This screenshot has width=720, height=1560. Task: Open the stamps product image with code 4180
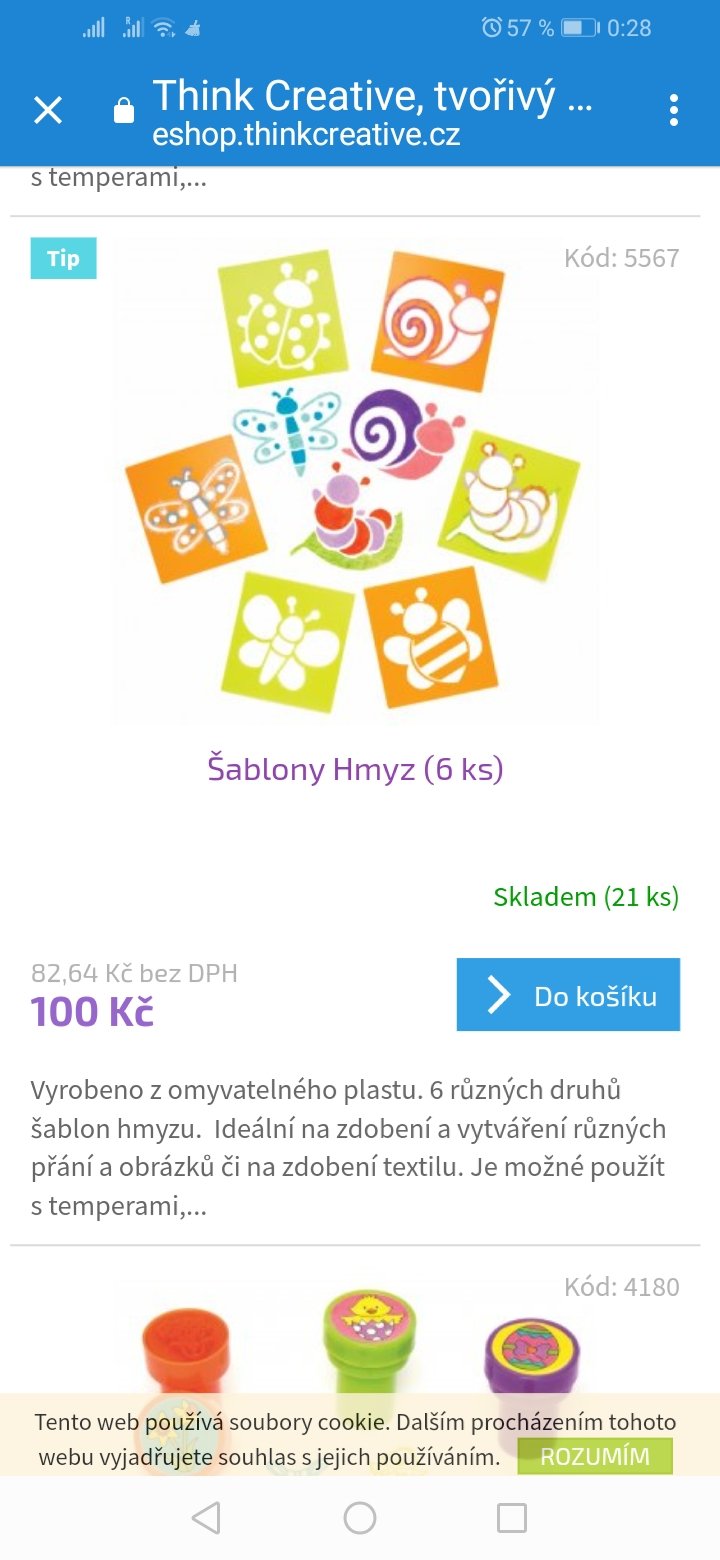click(x=355, y=1340)
